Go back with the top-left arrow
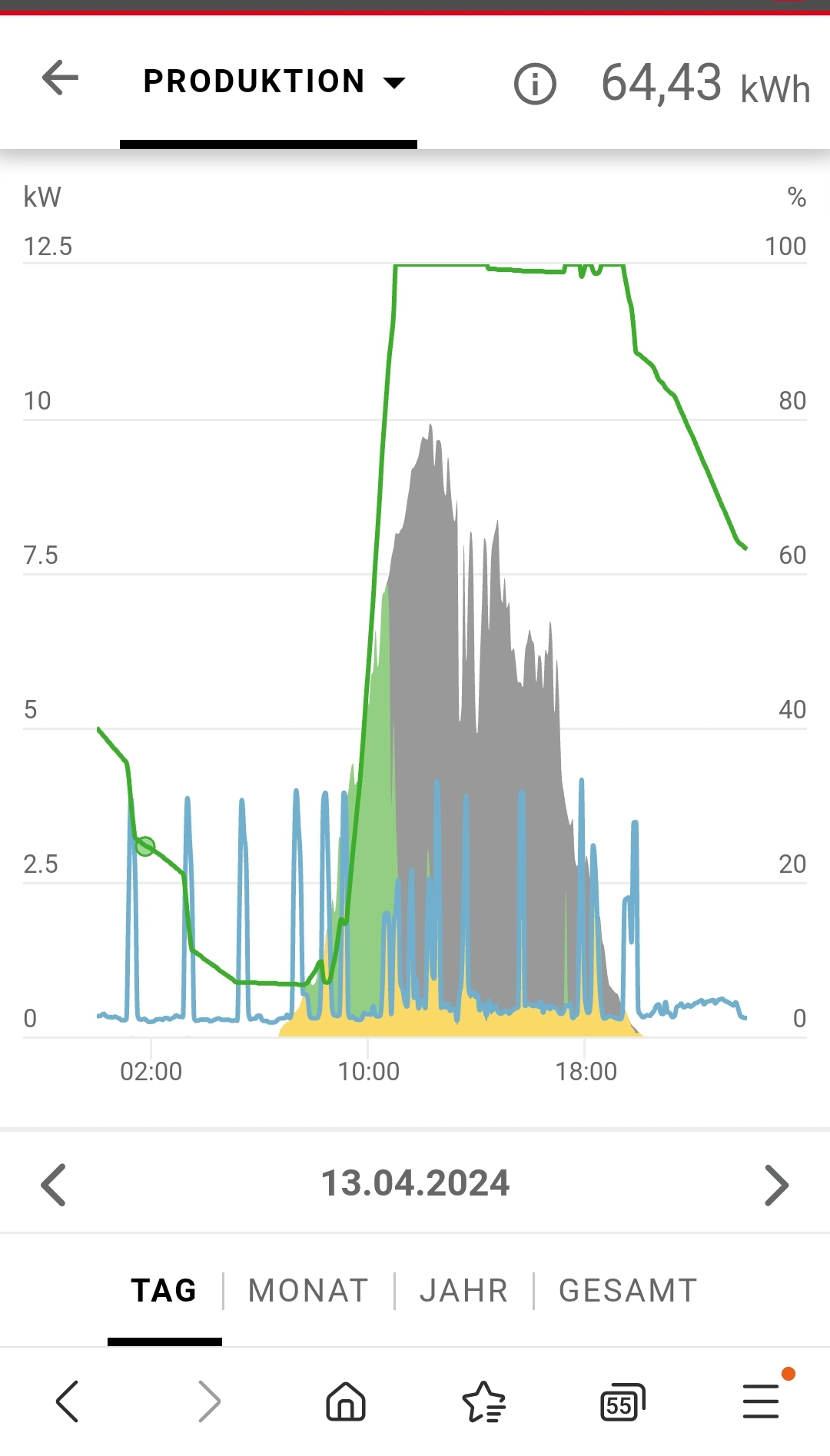The width and height of the screenshot is (830, 1456). (x=60, y=78)
